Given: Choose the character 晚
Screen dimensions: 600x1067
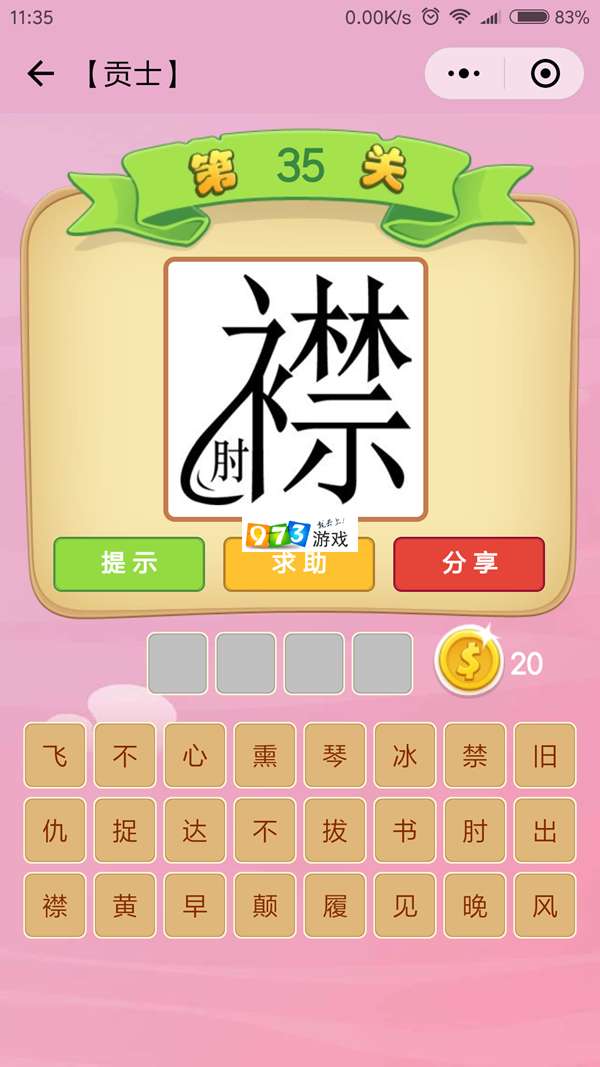Looking at the screenshot, I should point(475,905).
